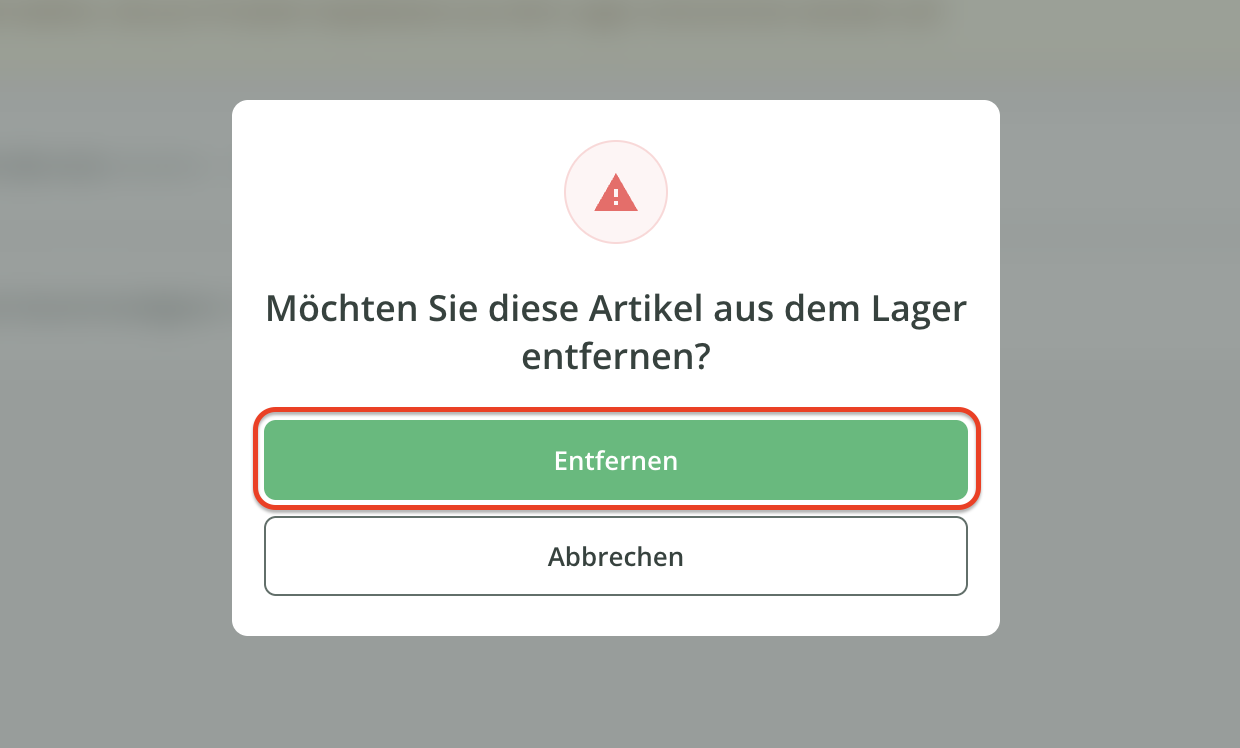Confirm removal with the Entfernen button
Viewport: 1240px width, 748px height.
pyautogui.click(x=615, y=460)
